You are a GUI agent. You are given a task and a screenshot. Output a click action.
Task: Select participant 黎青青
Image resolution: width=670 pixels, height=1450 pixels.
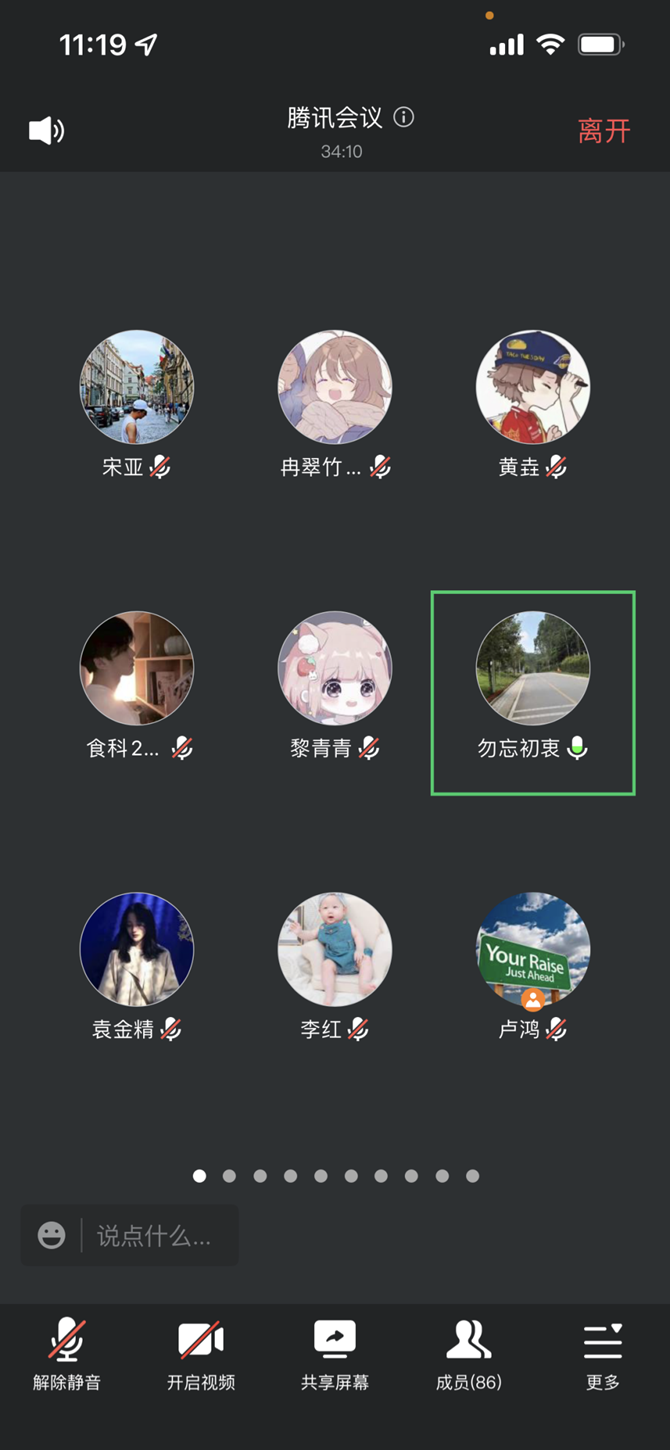335,668
